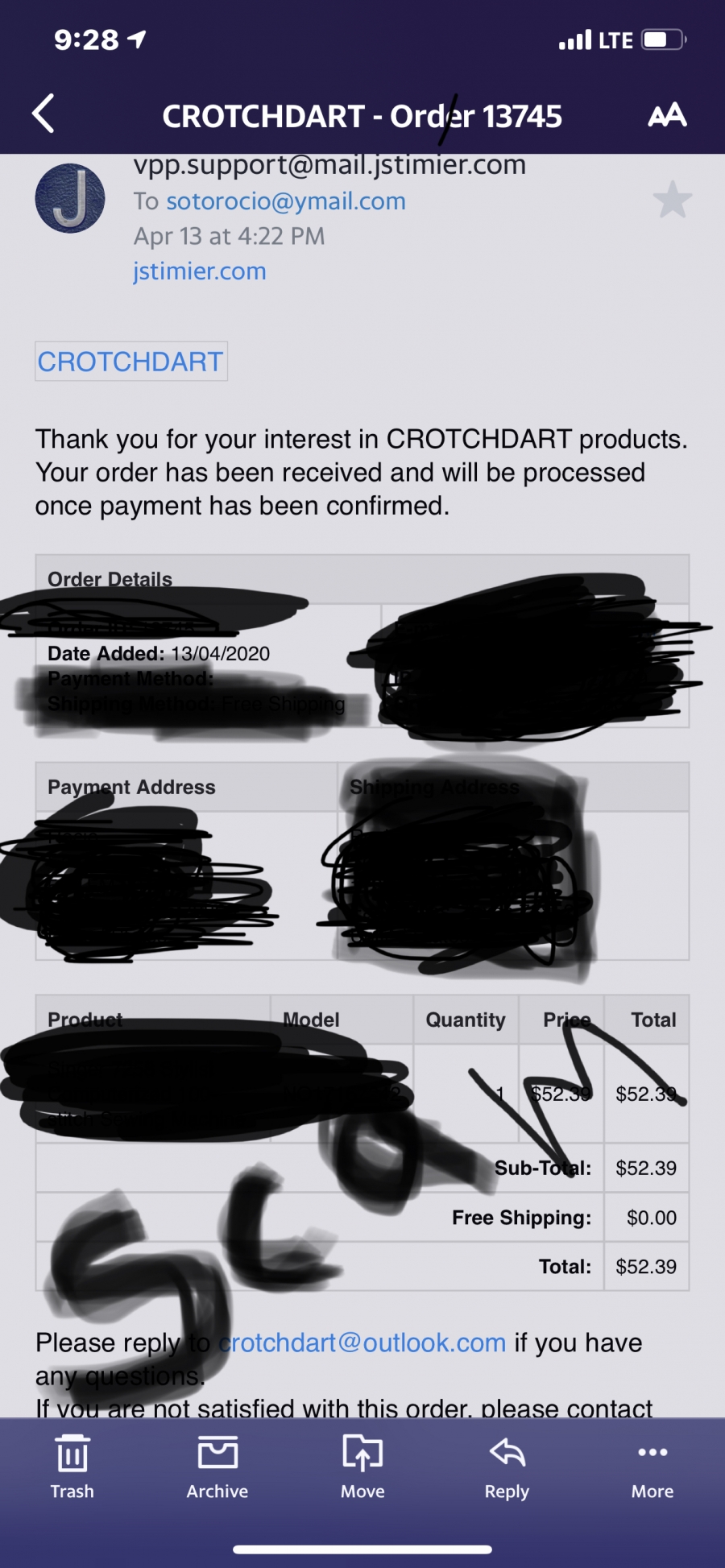Archive this email
The width and height of the screenshot is (725, 1568).
coord(217,1467)
